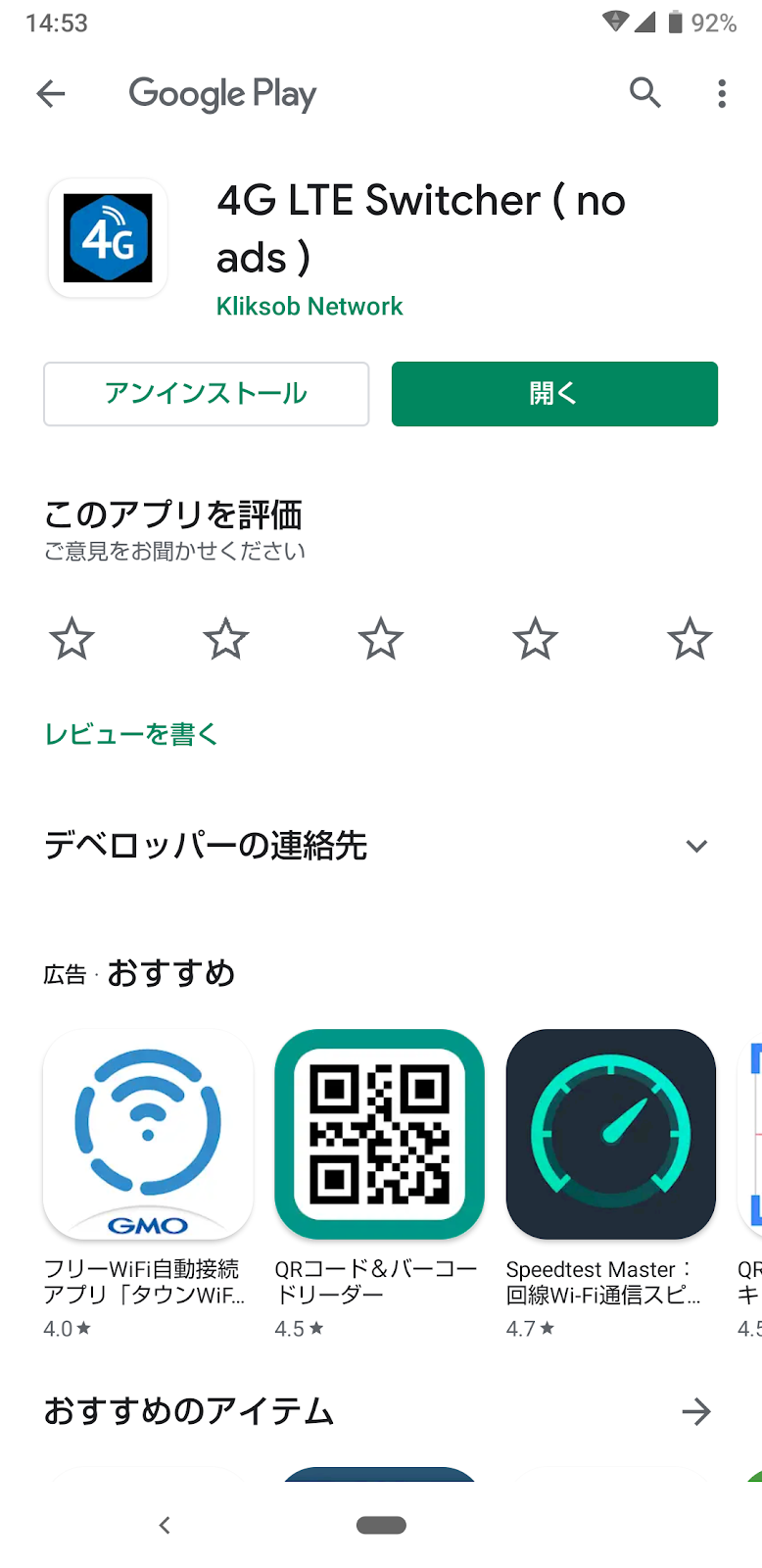
Task: Tap the アンインストール uninstall button
Action: tap(206, 394)
